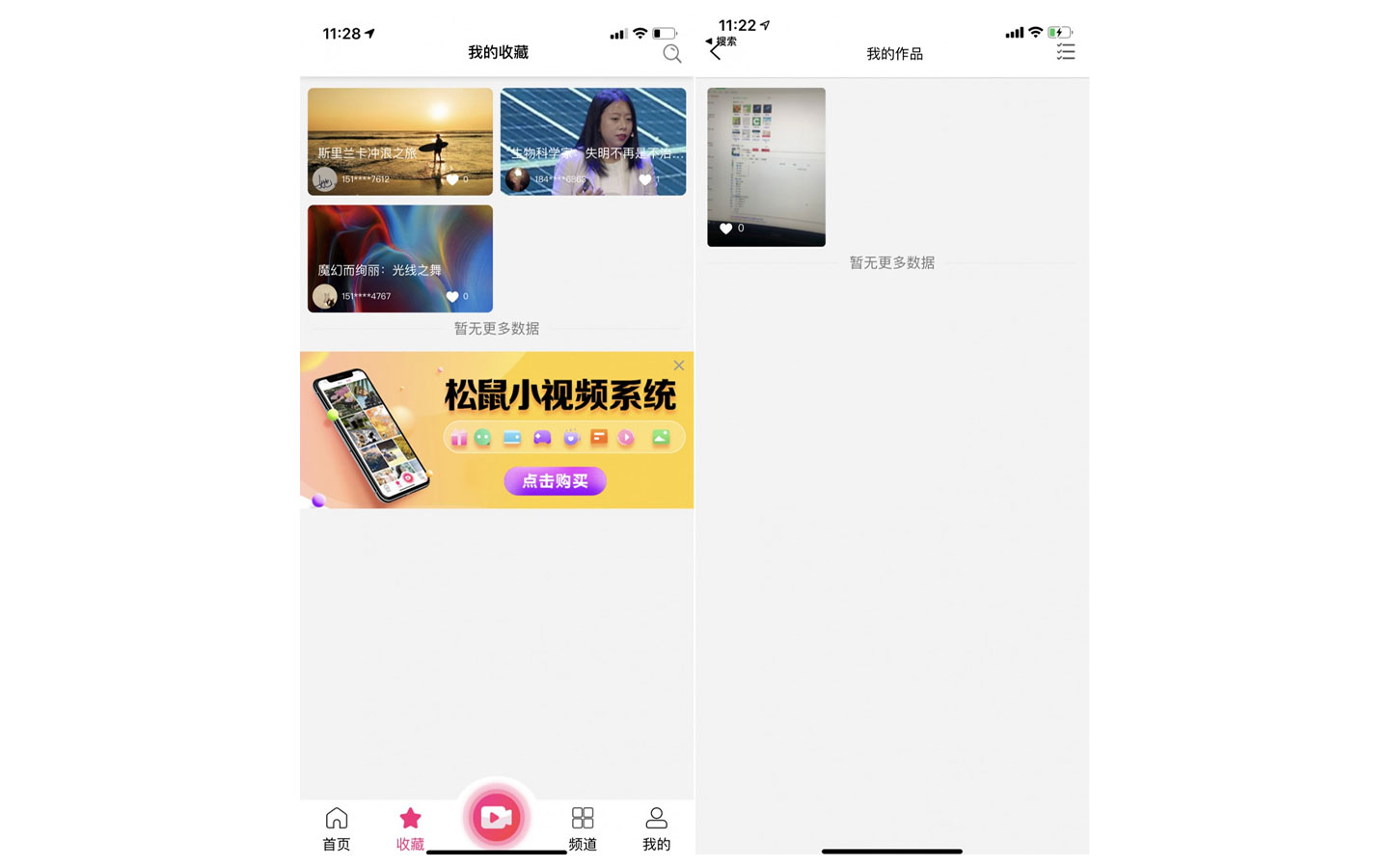Open the 生物科学家 video card
This screenshot has width=1389, height=868.
[593, 142]
